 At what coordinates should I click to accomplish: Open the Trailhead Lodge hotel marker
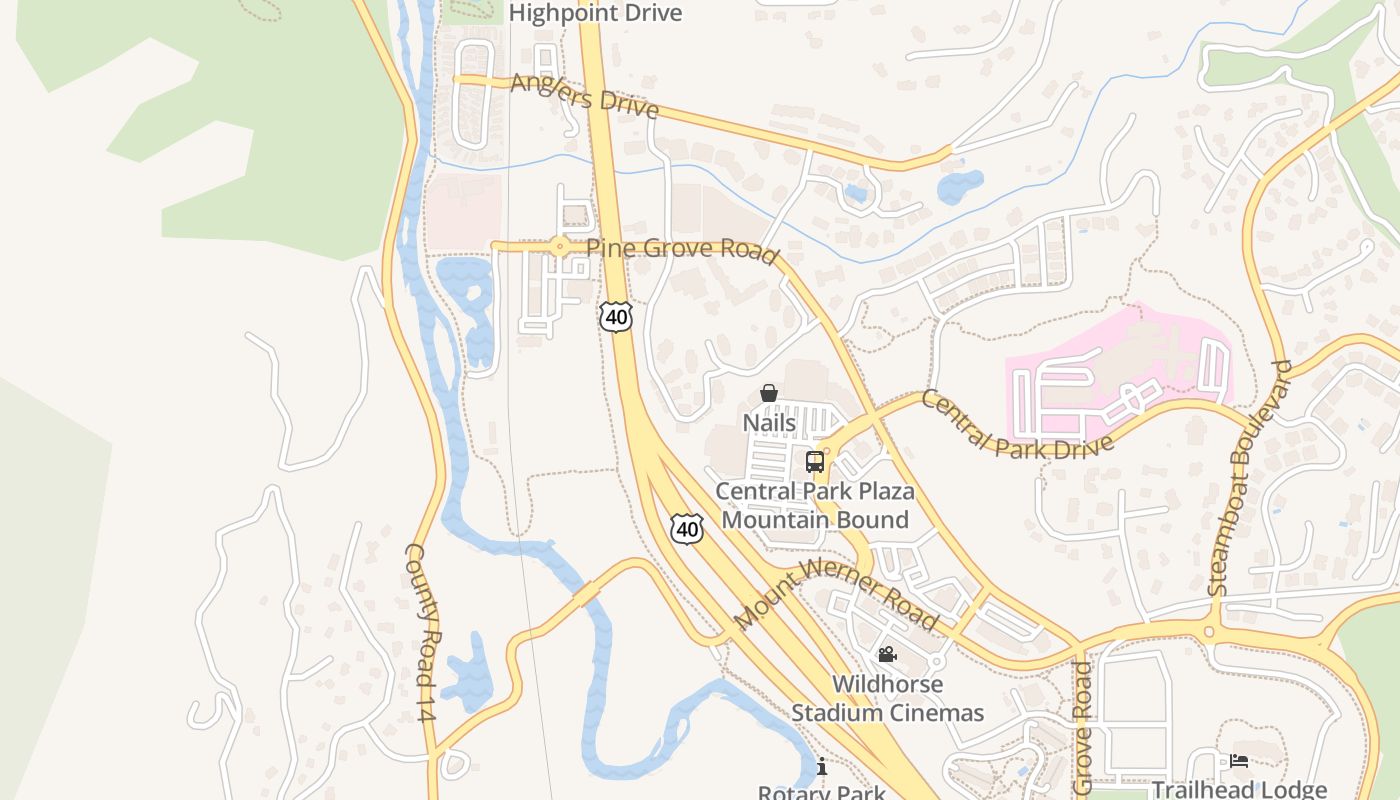coord(1239,761)
